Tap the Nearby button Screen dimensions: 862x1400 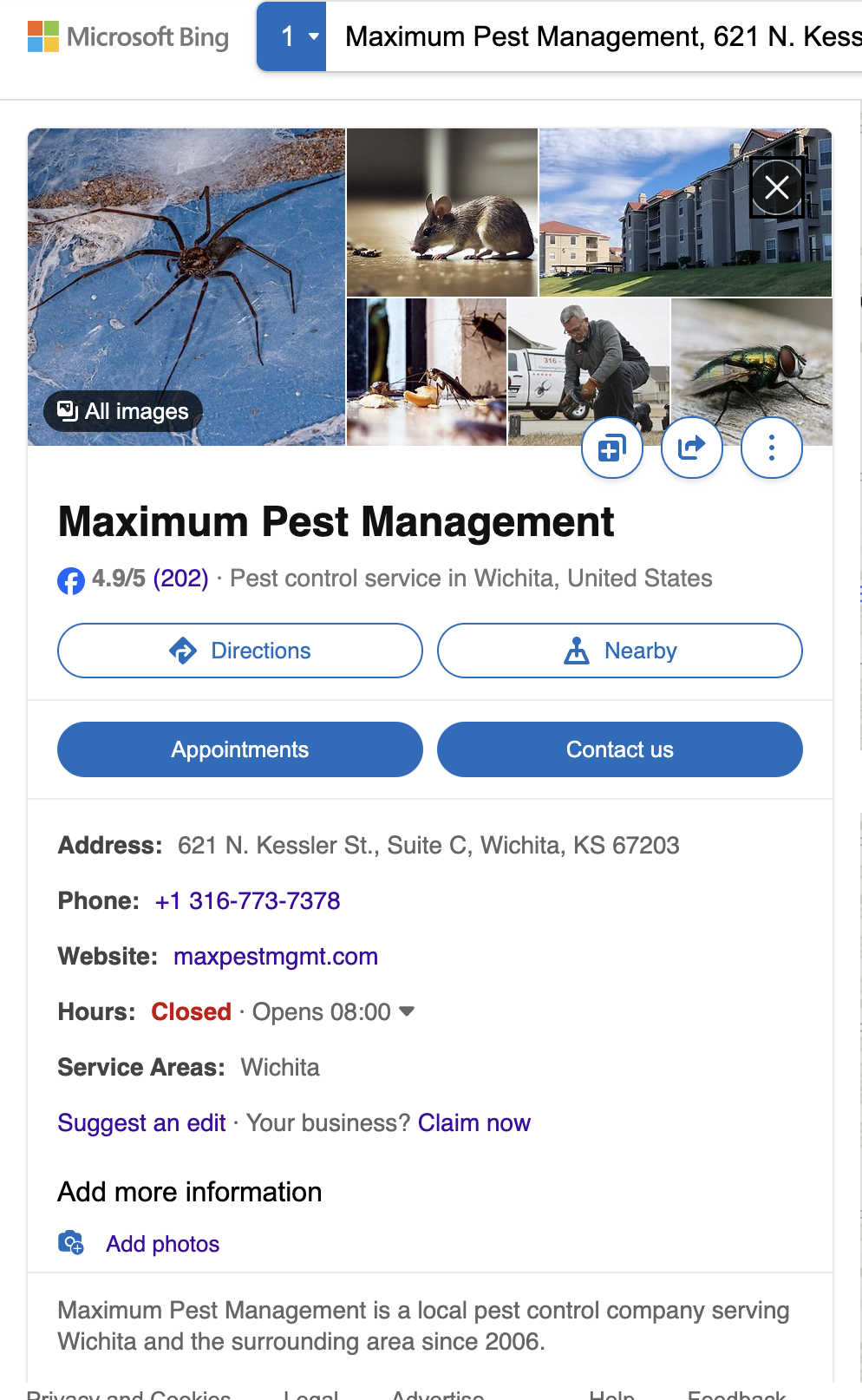[619, 651]
